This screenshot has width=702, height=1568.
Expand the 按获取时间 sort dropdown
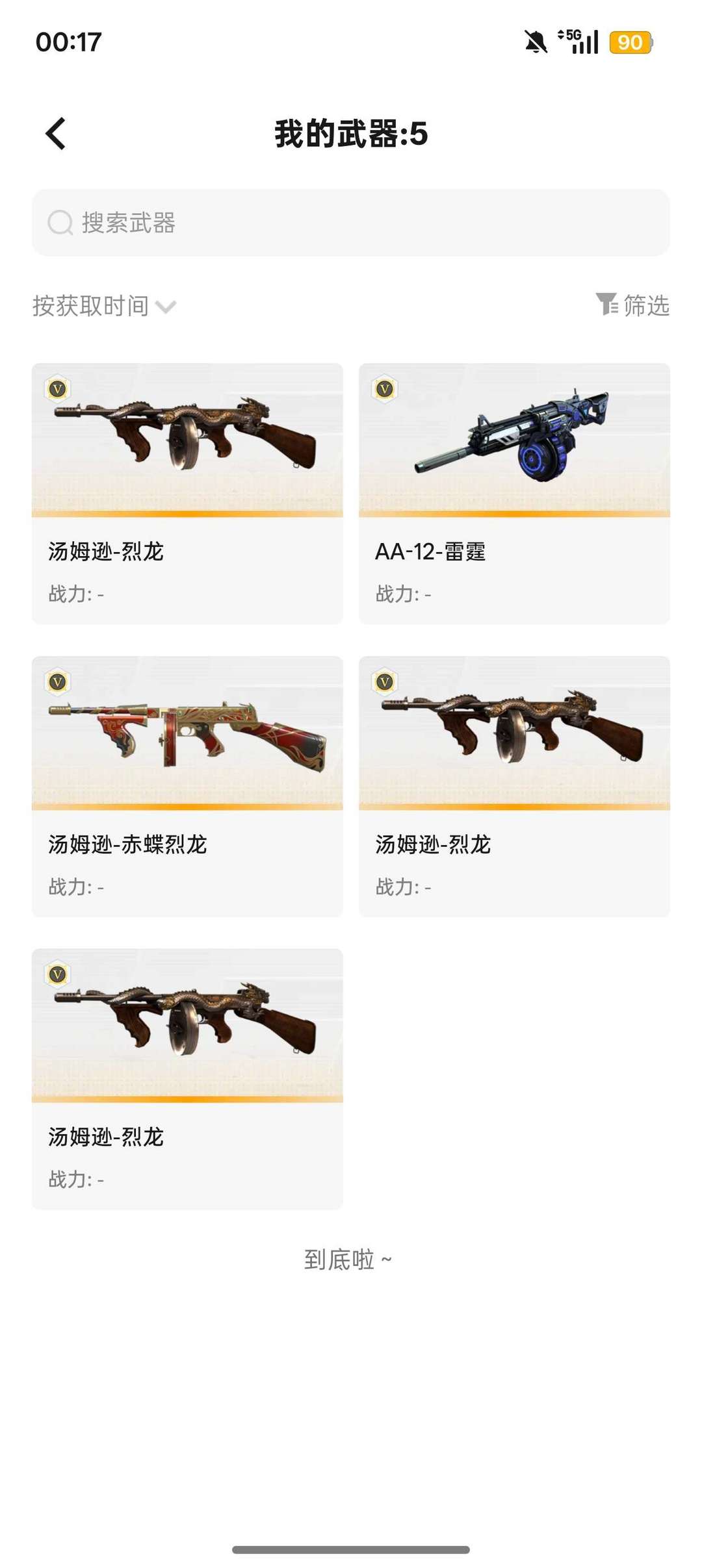(104, 306)
